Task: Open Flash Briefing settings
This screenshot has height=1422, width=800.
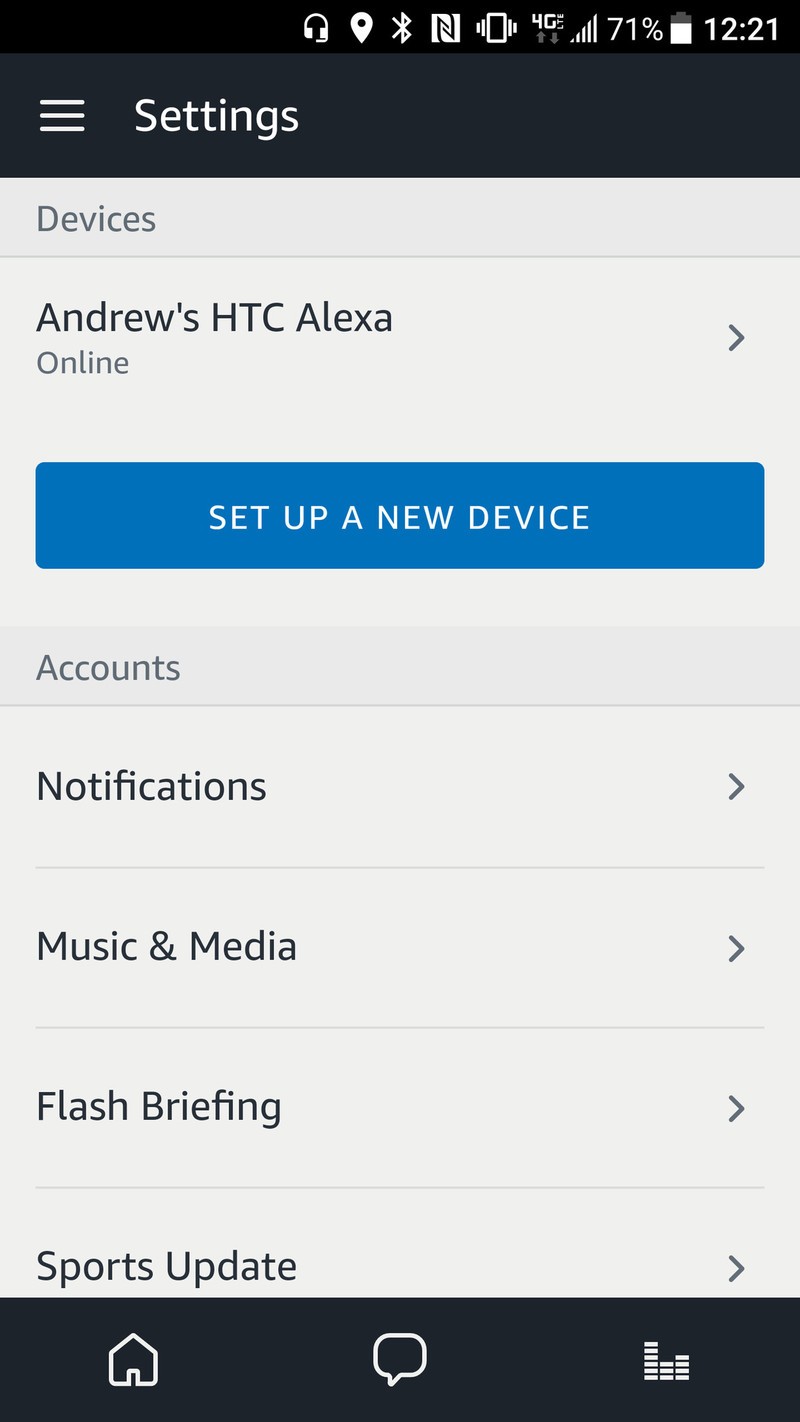Action: pos(400,1107)
